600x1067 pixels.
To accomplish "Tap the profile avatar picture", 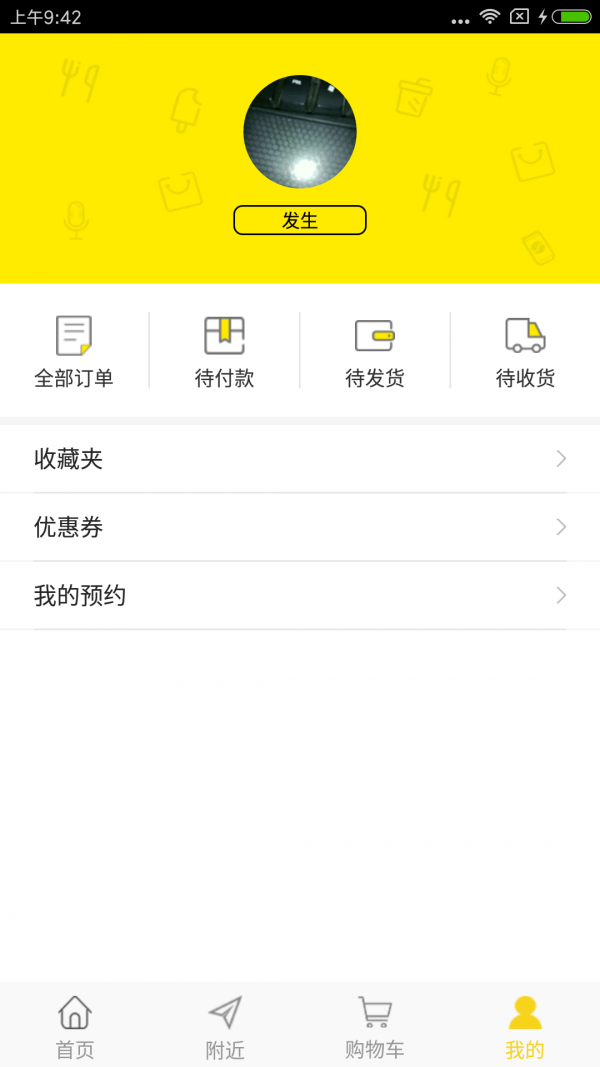I will pyautogui.click(x=300, y=132).
